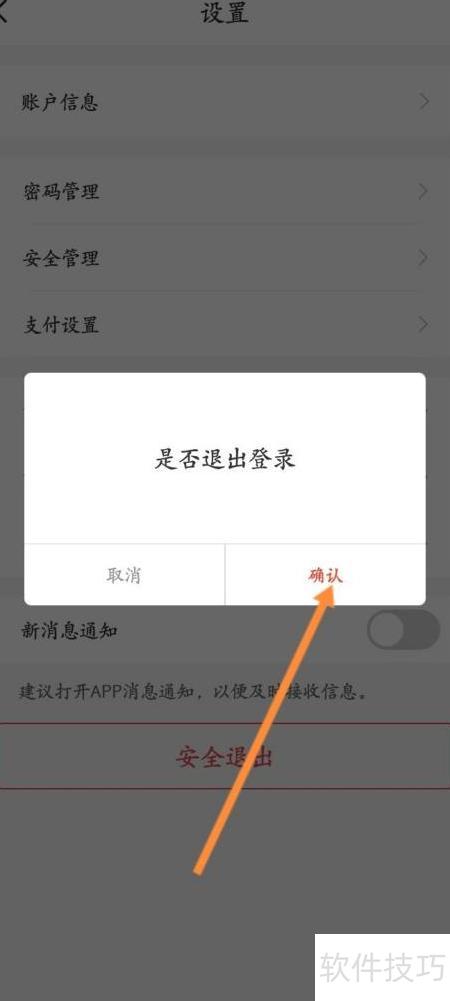Viewport: 450px width, 1001px height.
Task: Go back using the top-left arrow
Action: [4, 11]
